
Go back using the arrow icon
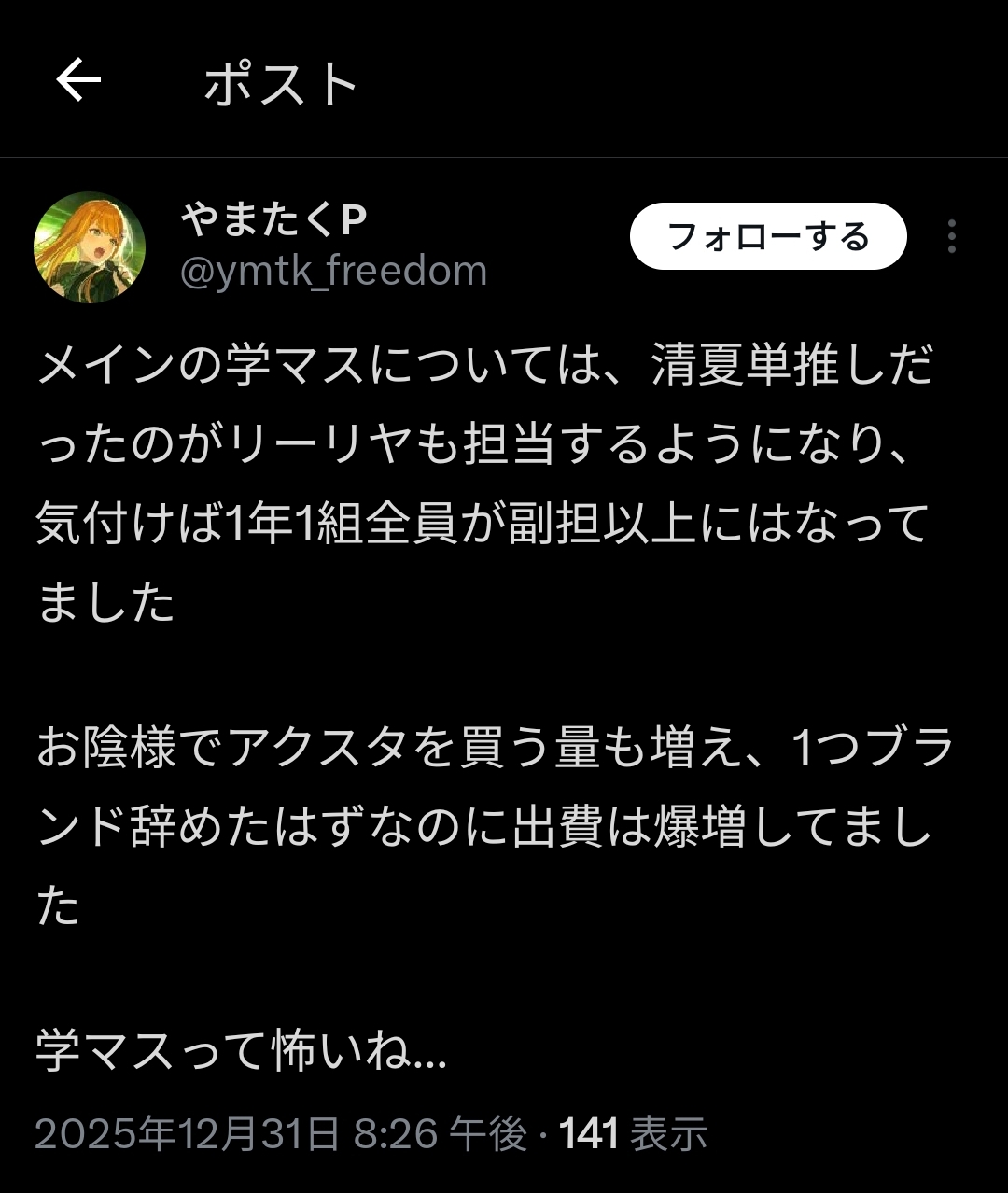point(78,82)
